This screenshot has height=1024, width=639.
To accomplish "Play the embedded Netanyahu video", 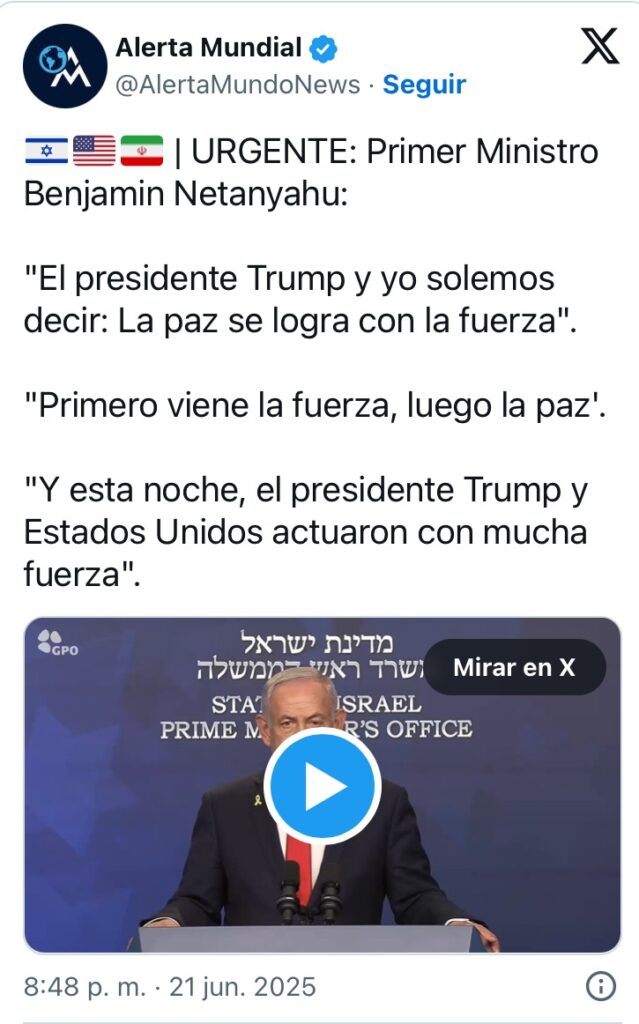I will pyautogui.click(x=322, y=786).
